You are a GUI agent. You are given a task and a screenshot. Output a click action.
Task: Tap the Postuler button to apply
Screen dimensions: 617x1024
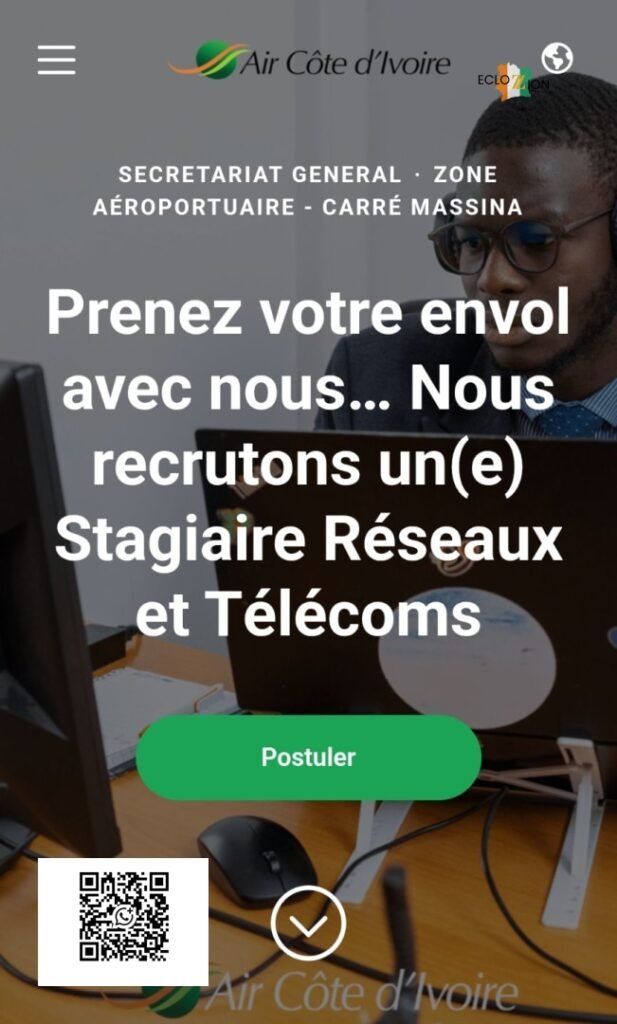coord(308,757)
